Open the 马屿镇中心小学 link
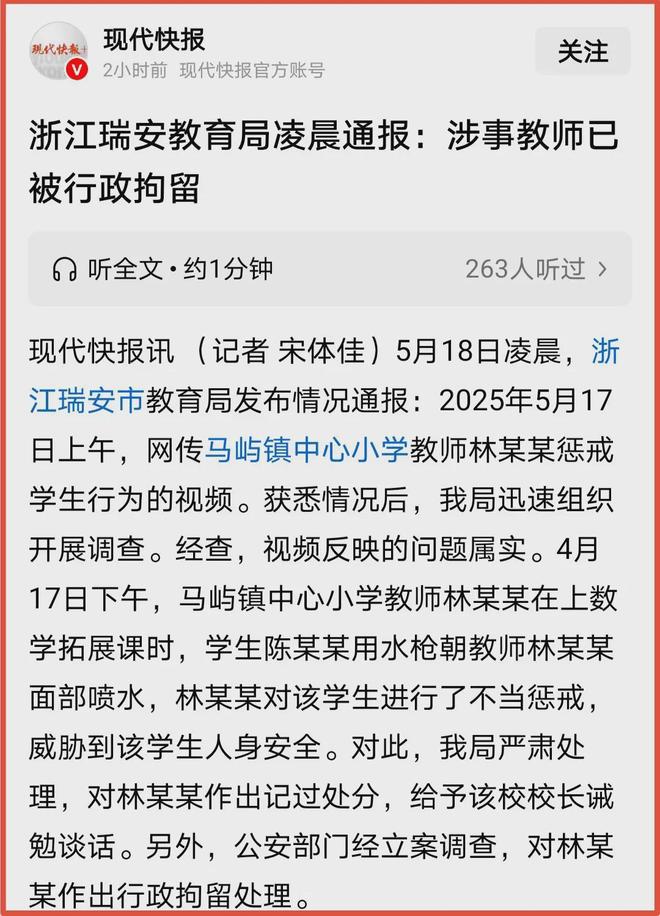The image size is (660, 916). 307,448
